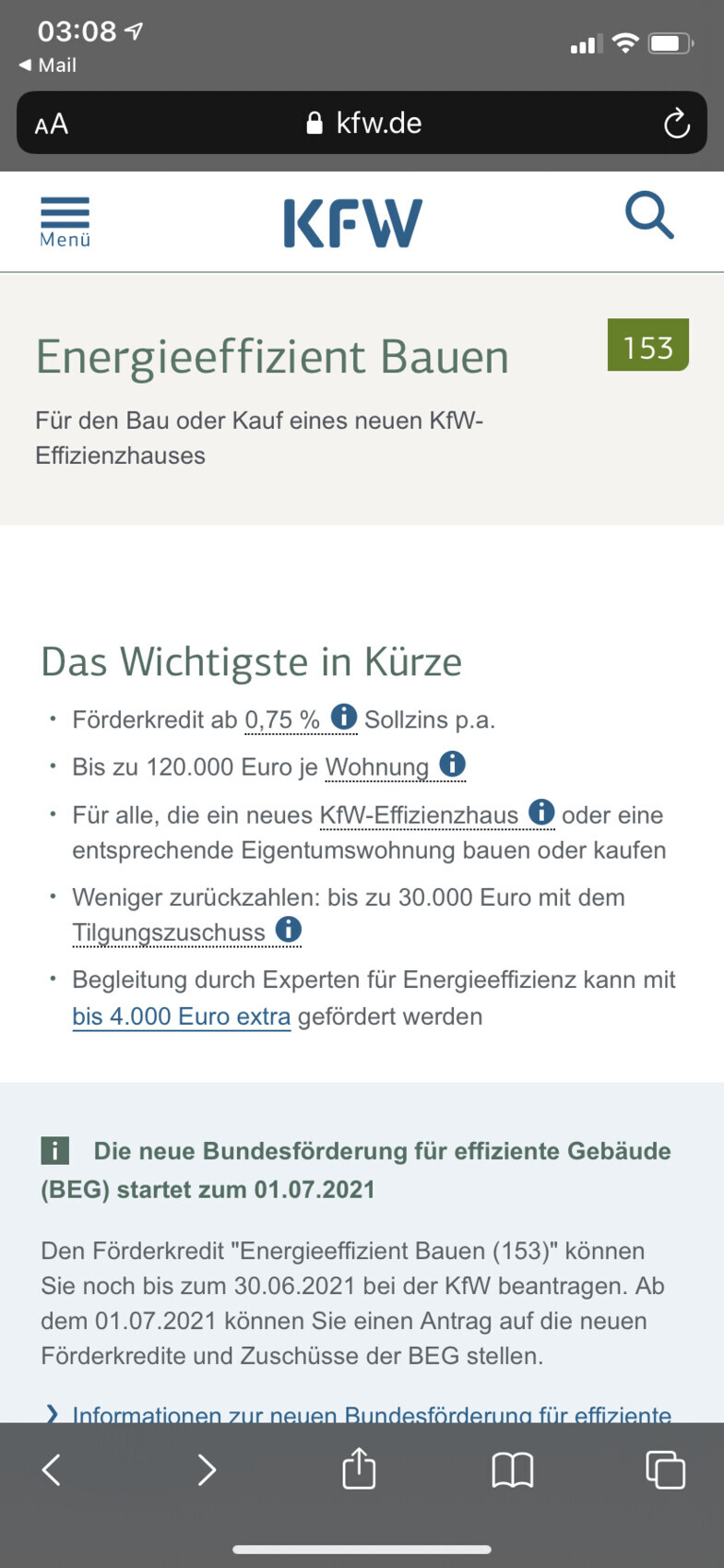Reload the page
Screen dimensions: 724x1568
(x=677, y=123)
